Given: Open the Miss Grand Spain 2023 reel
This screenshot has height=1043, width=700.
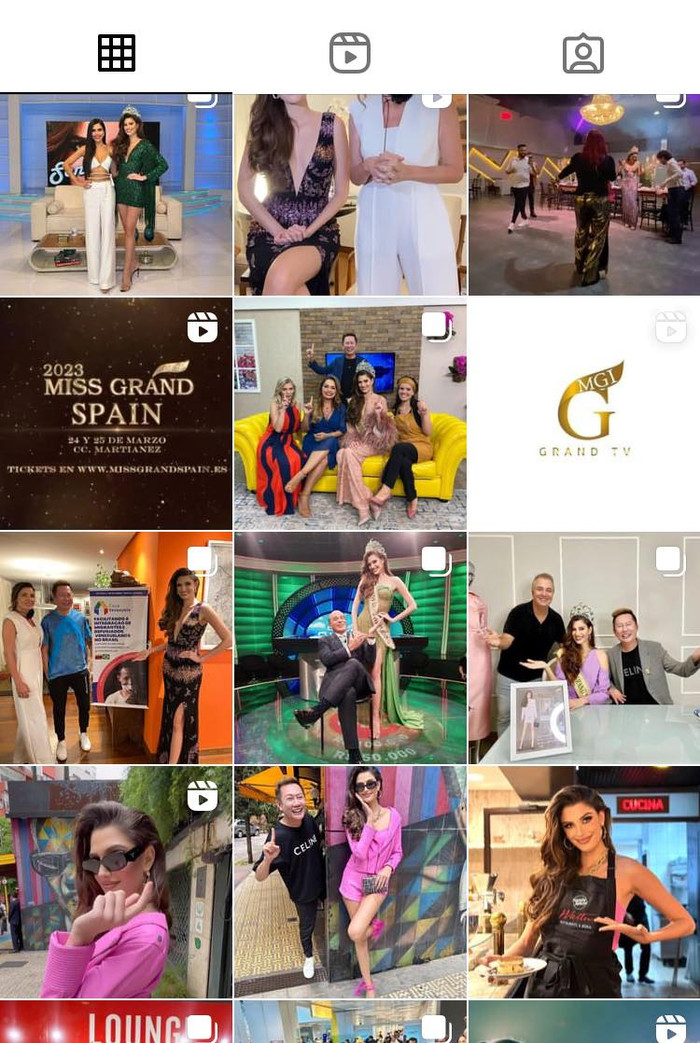Looking at the screenshot, I should pyautogui.click(x=116, y=413).
